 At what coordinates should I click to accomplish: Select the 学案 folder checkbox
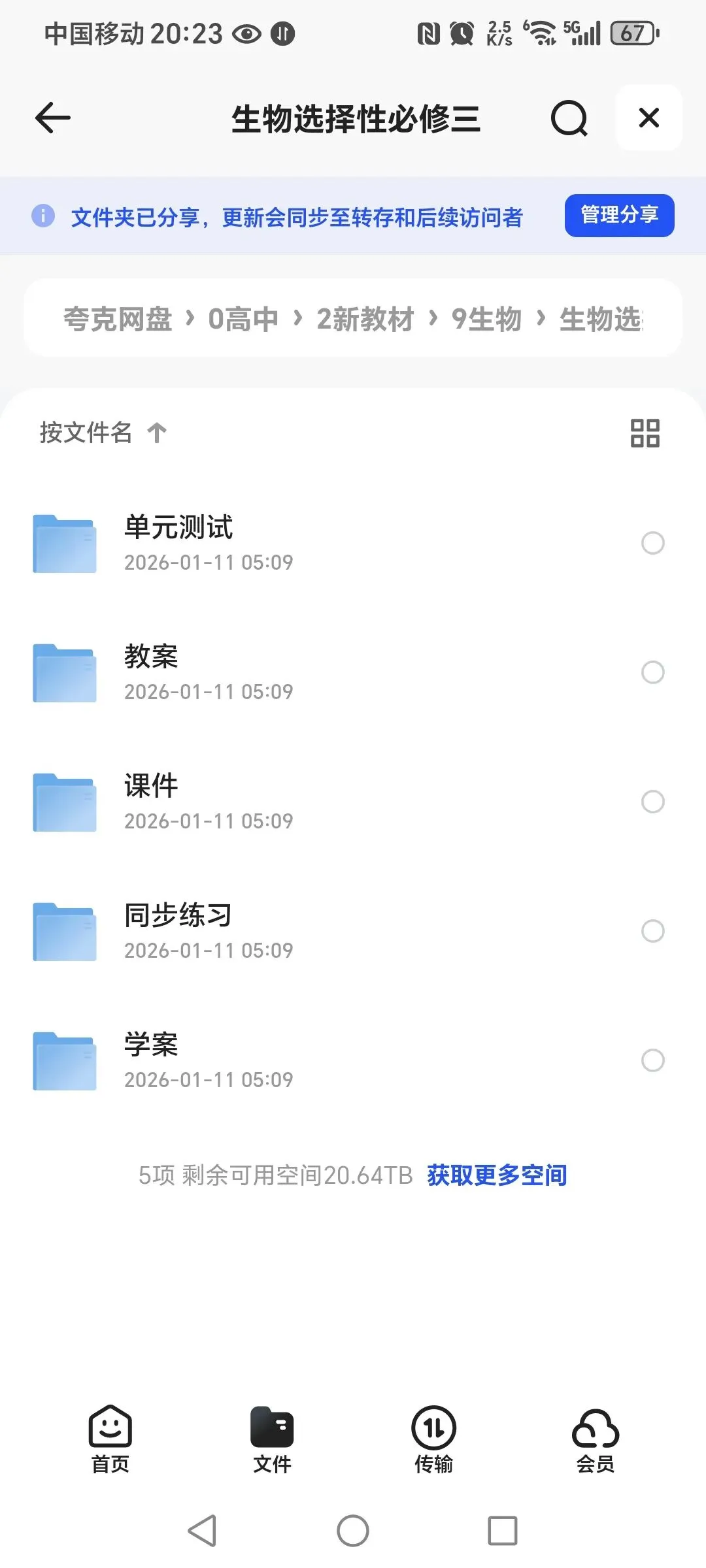652,1060
